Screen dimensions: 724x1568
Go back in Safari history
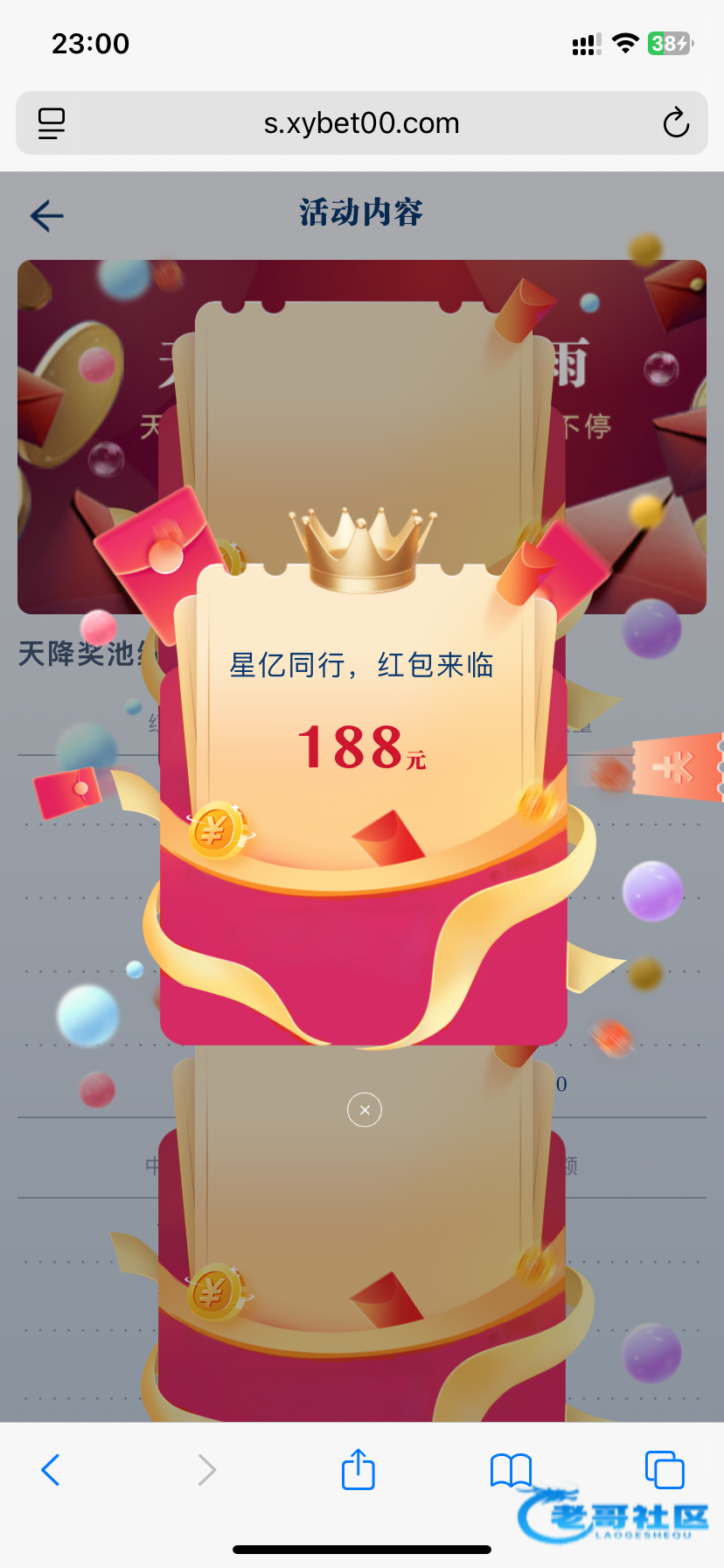[51, 1470]
